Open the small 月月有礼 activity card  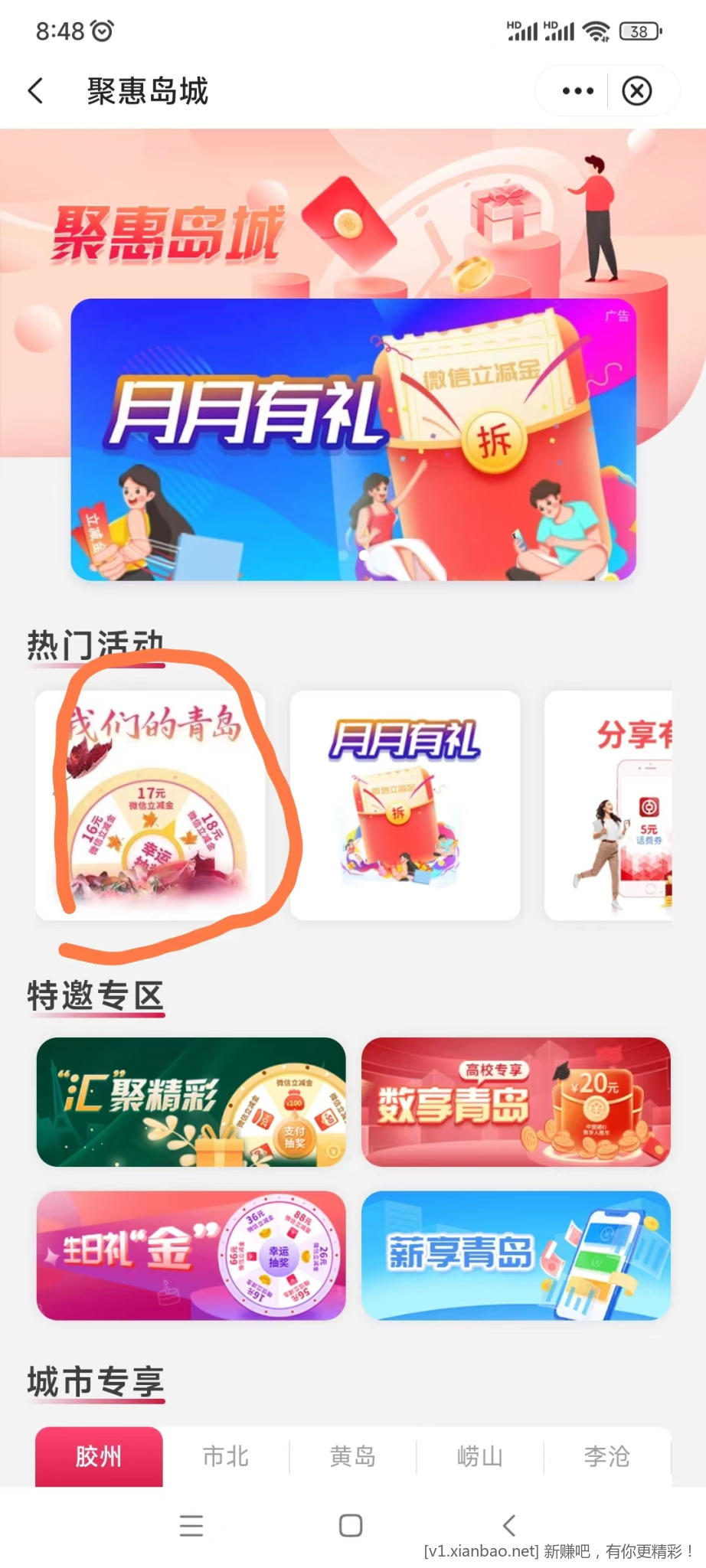[x=404, y=805]
